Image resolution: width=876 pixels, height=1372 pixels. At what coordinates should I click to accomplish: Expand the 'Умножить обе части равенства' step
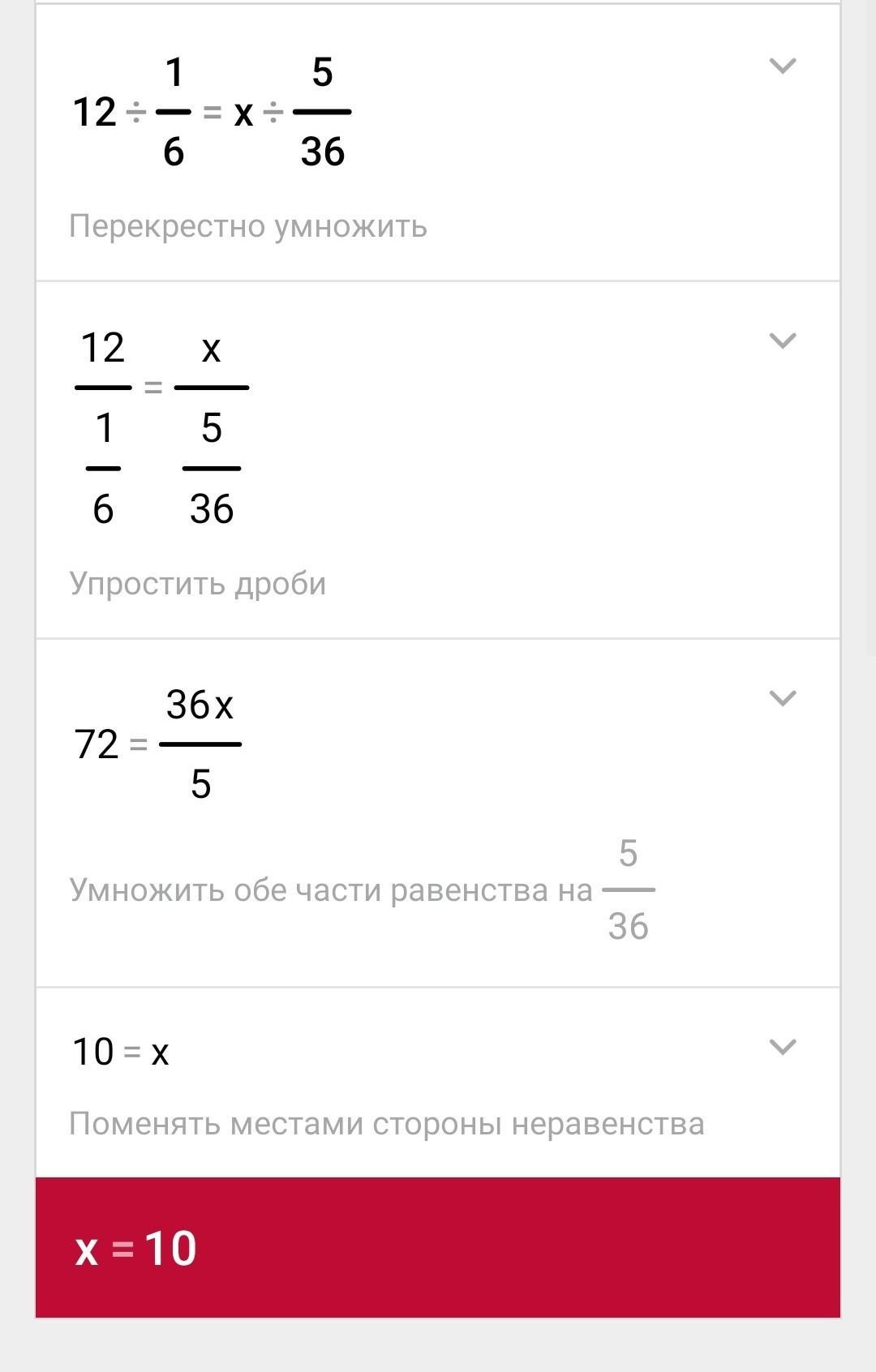pos(782,698)
